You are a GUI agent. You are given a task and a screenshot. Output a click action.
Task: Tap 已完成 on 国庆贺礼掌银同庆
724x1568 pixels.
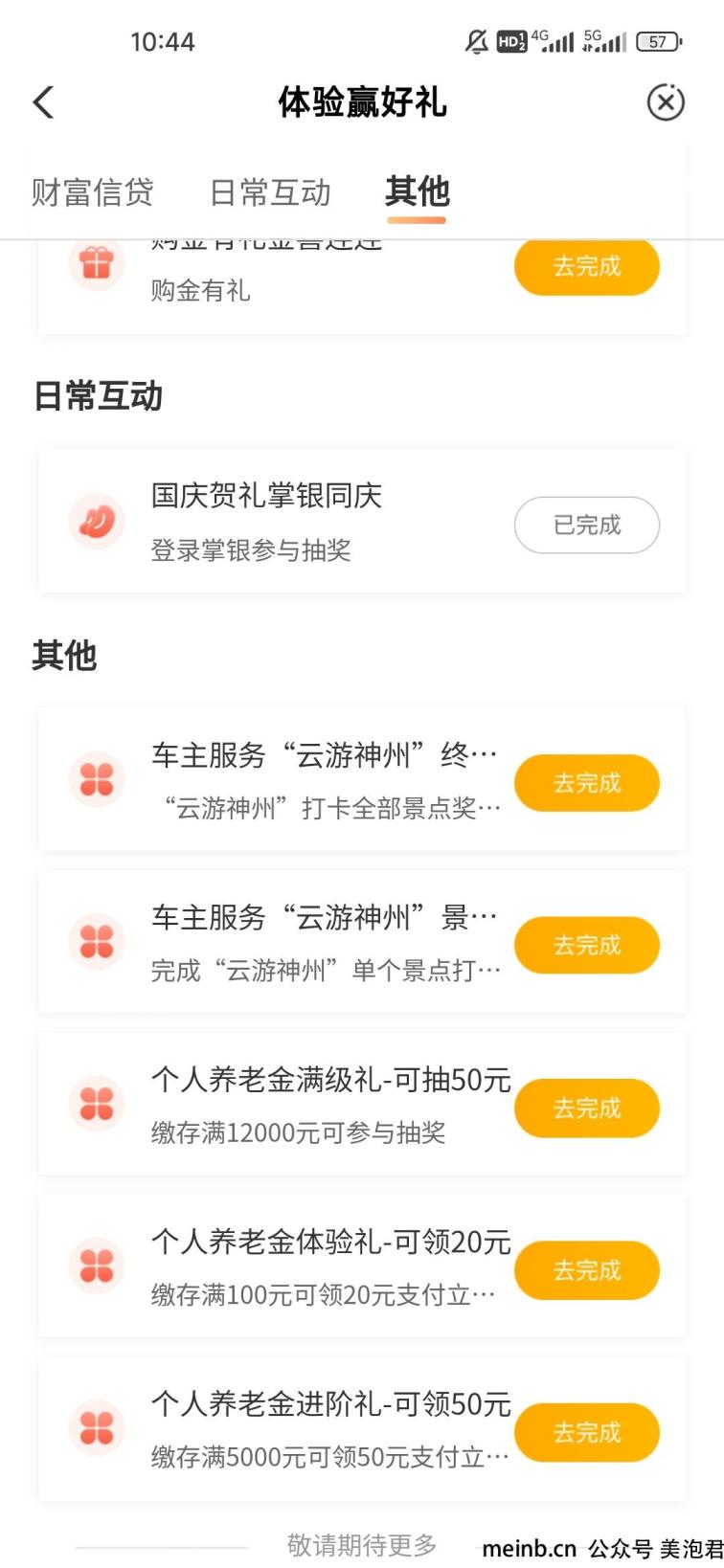(587, 525)
